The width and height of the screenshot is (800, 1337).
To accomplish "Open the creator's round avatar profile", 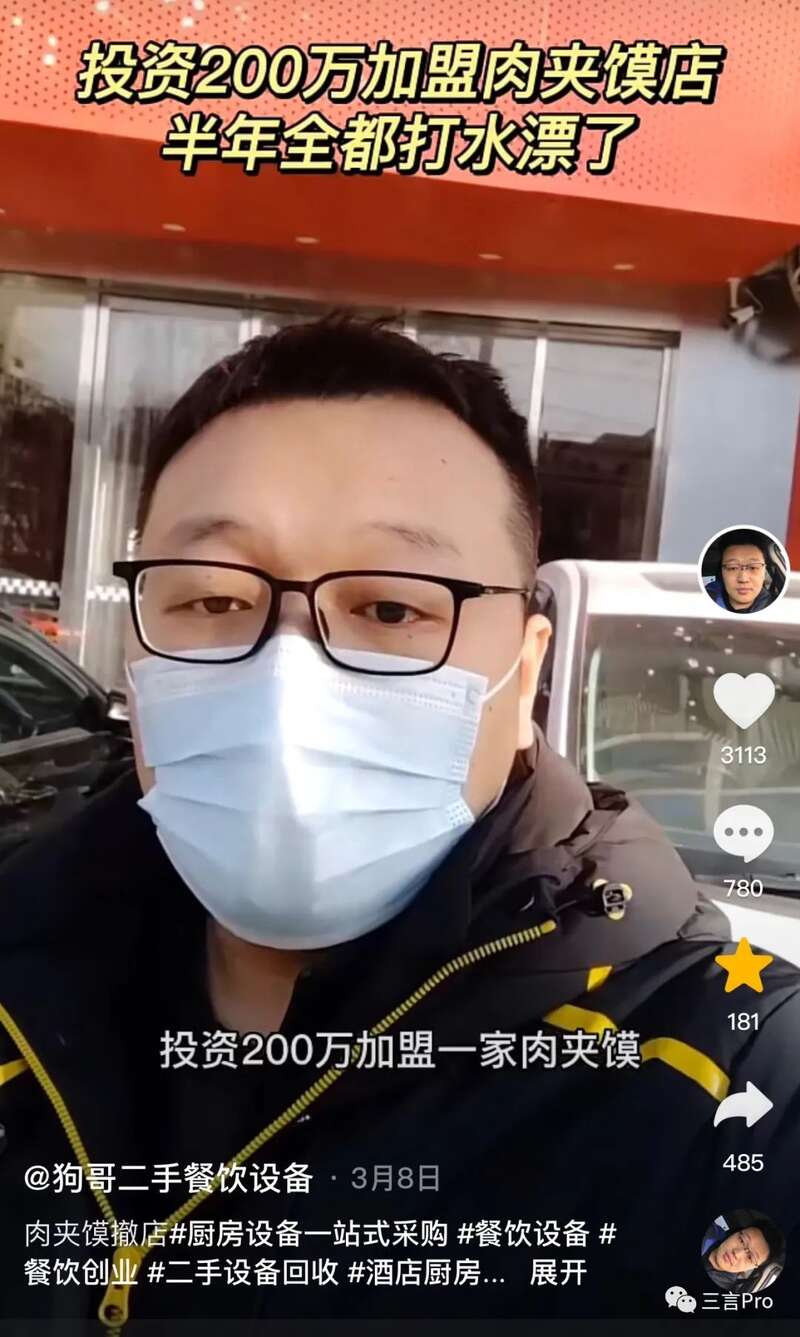I will click(x=743, y=570).
